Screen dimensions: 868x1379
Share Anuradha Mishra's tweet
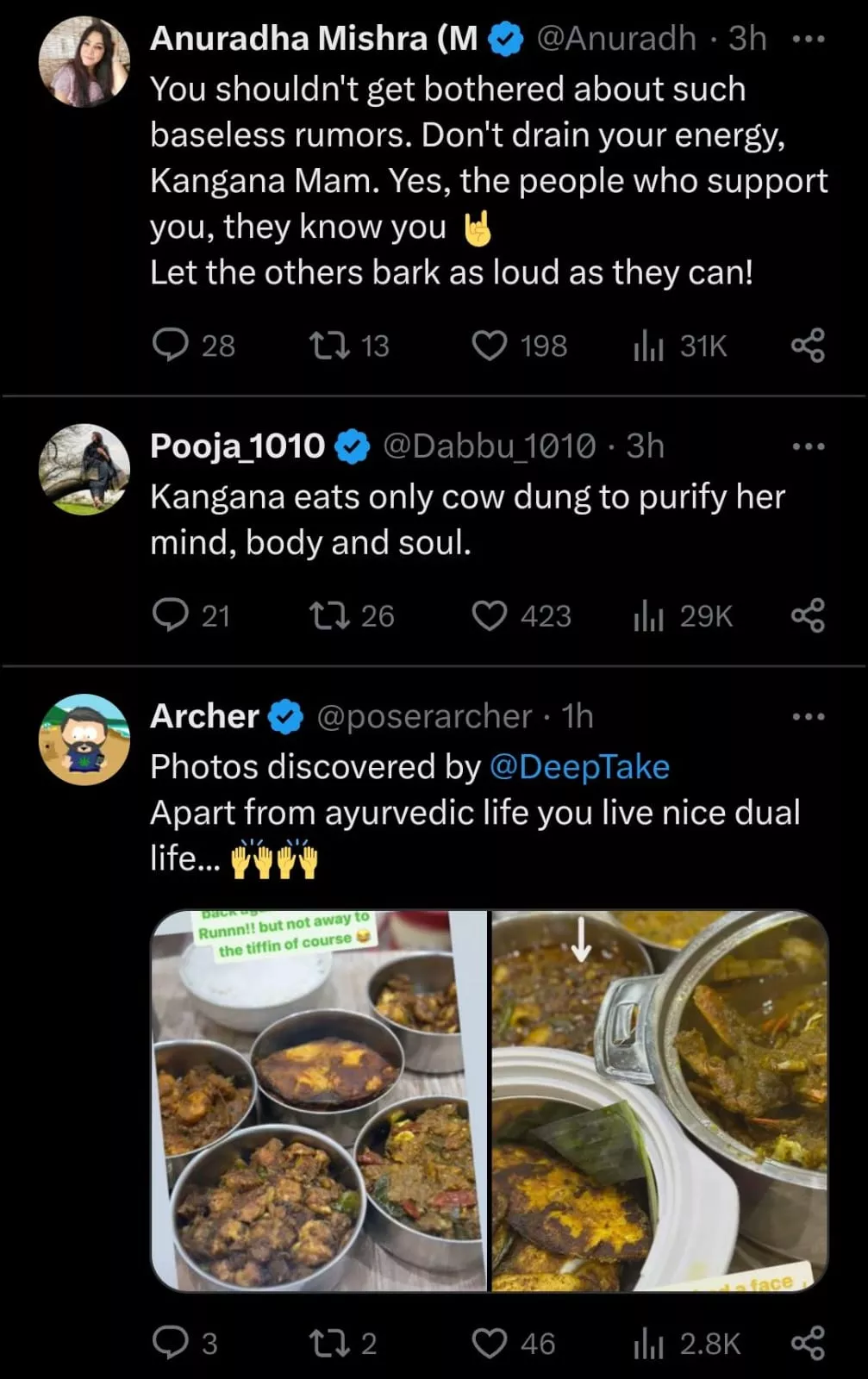808,345
